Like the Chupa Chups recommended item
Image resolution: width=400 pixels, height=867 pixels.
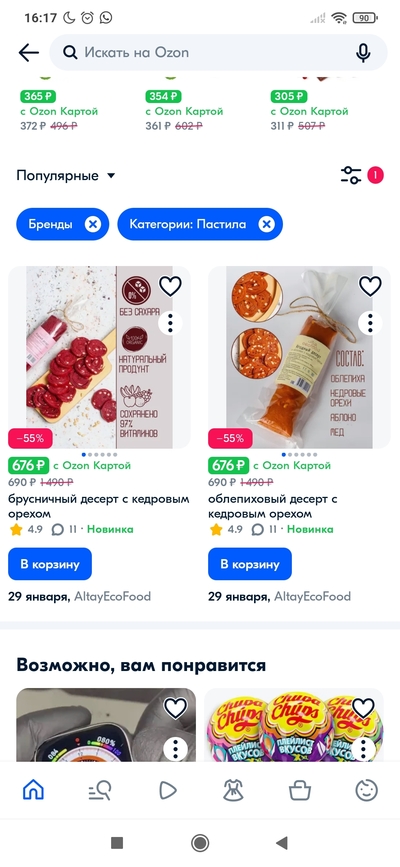[x=363, y=708]
